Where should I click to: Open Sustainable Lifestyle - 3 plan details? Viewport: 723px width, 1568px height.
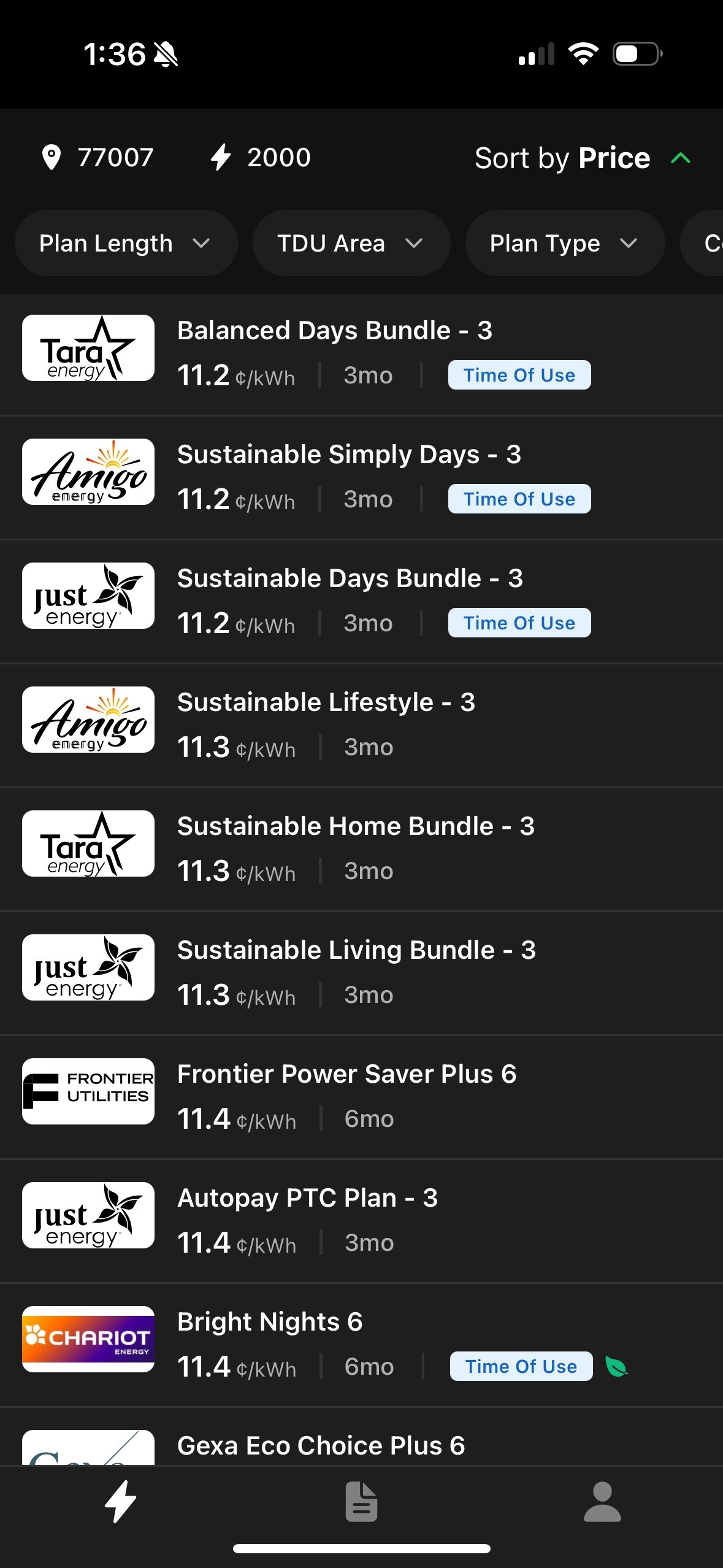point(361,726)
